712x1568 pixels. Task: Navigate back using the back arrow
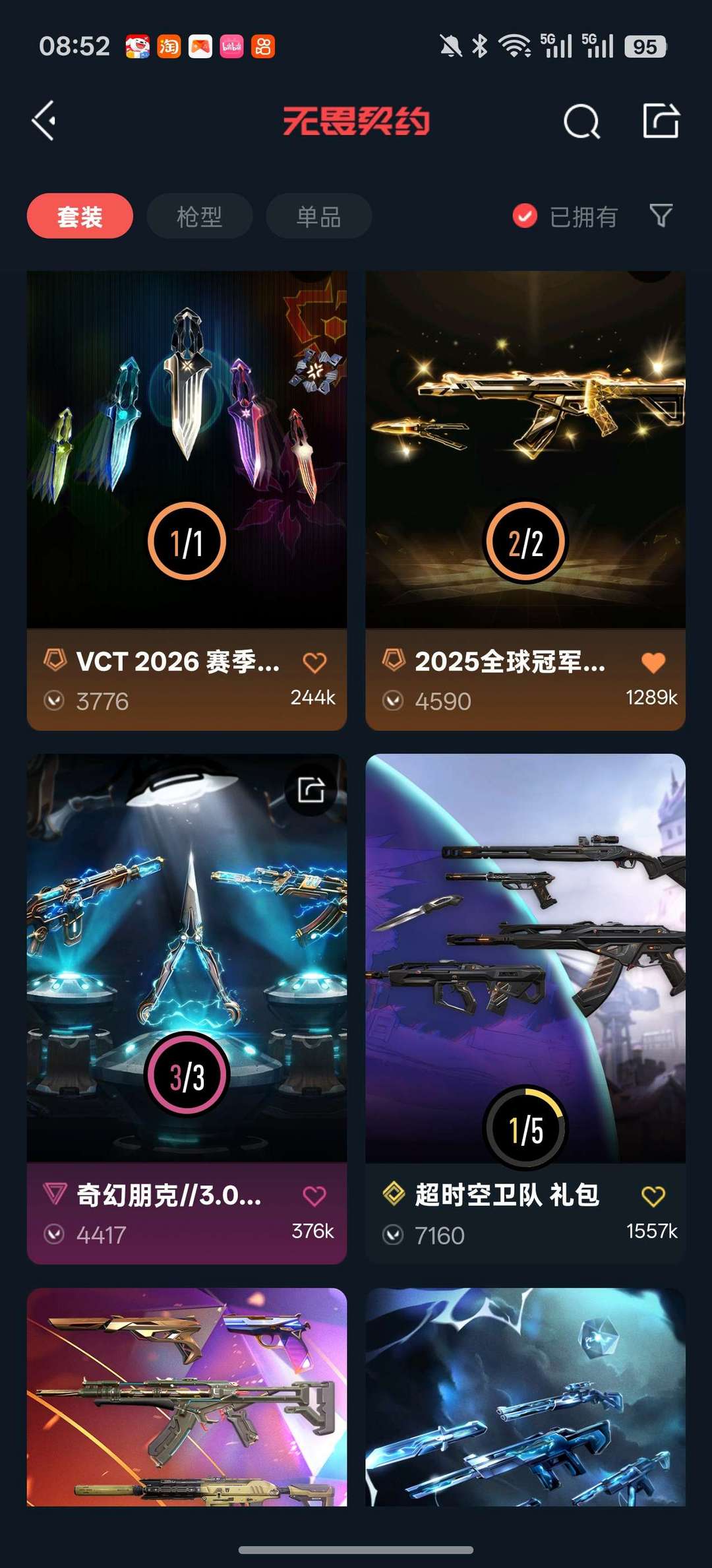[42, 121]
